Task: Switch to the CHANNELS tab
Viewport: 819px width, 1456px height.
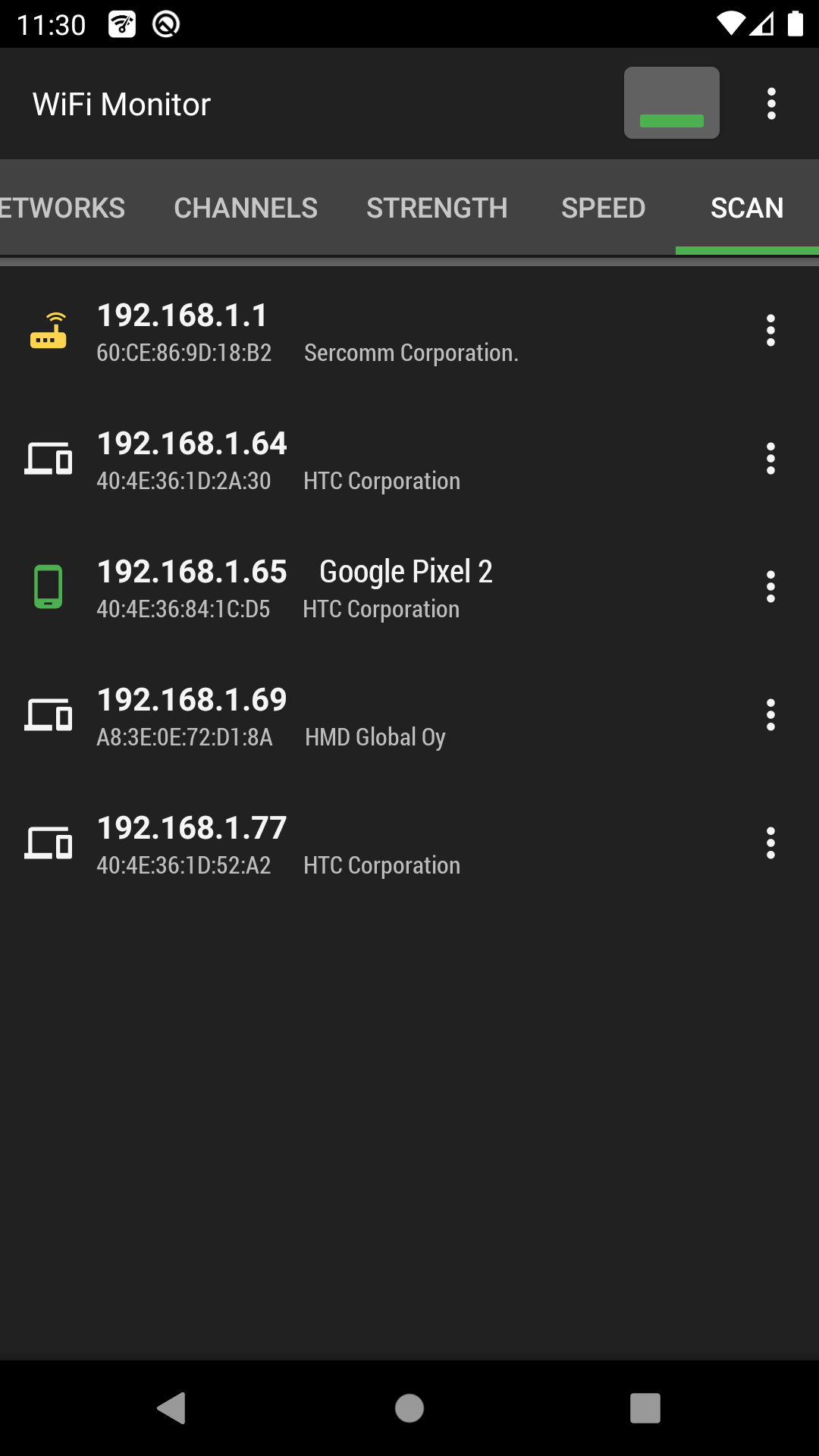Action: (x=245, y=208)
